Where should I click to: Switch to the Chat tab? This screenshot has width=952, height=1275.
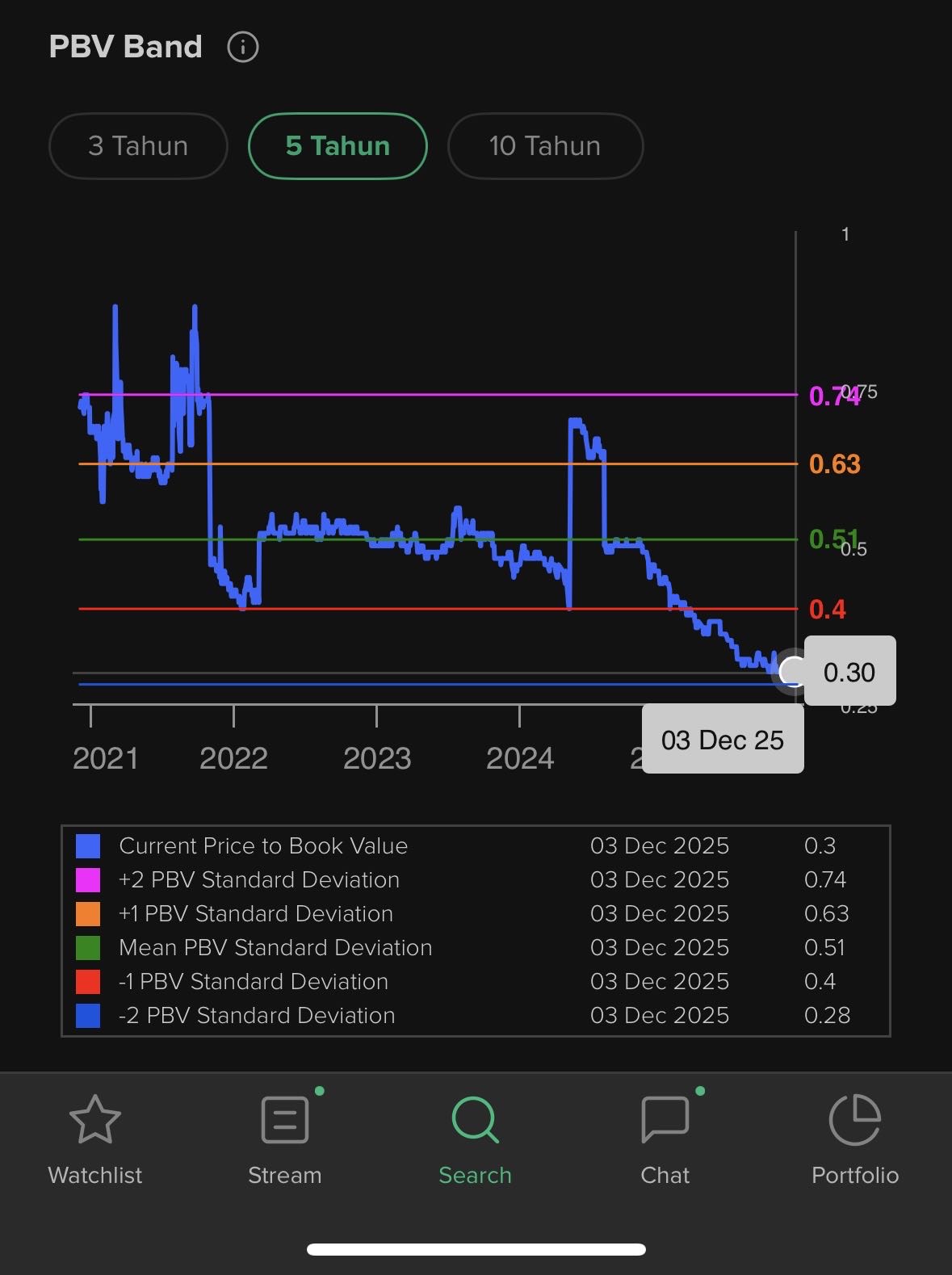pyautogui.click(x=665, y=1140)
